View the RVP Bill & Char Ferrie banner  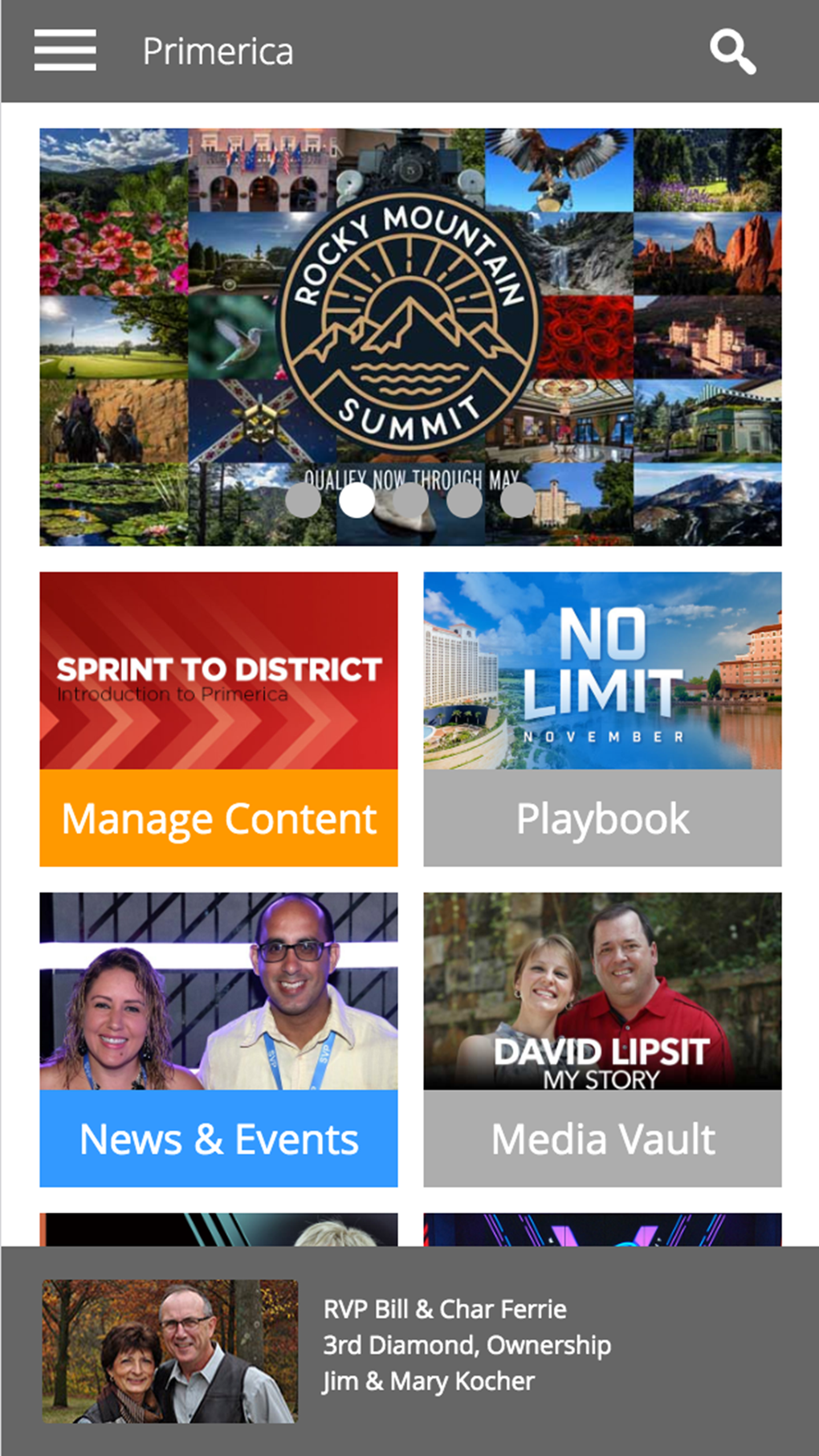click(409, 1351)
